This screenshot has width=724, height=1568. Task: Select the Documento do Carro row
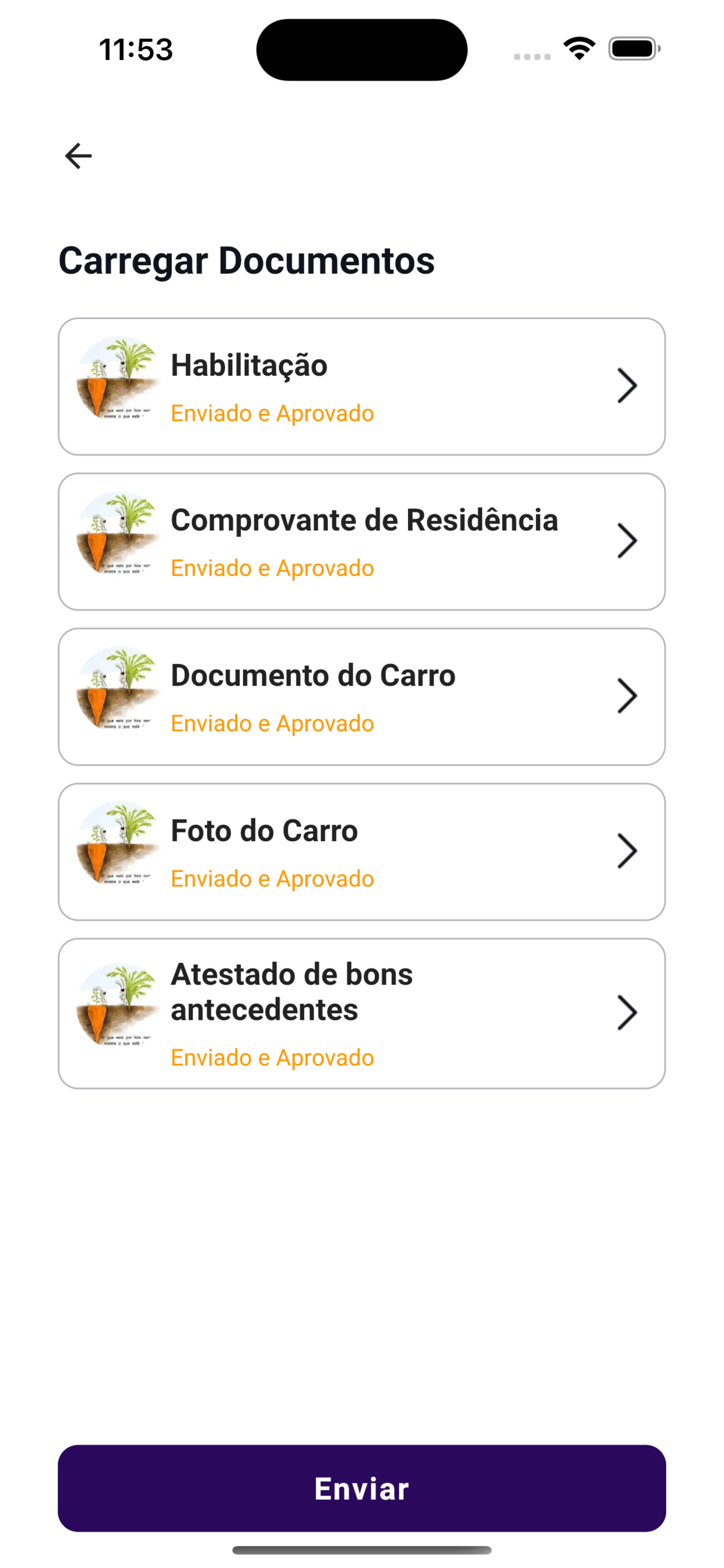pyautogui.click(x=361, y=697)
